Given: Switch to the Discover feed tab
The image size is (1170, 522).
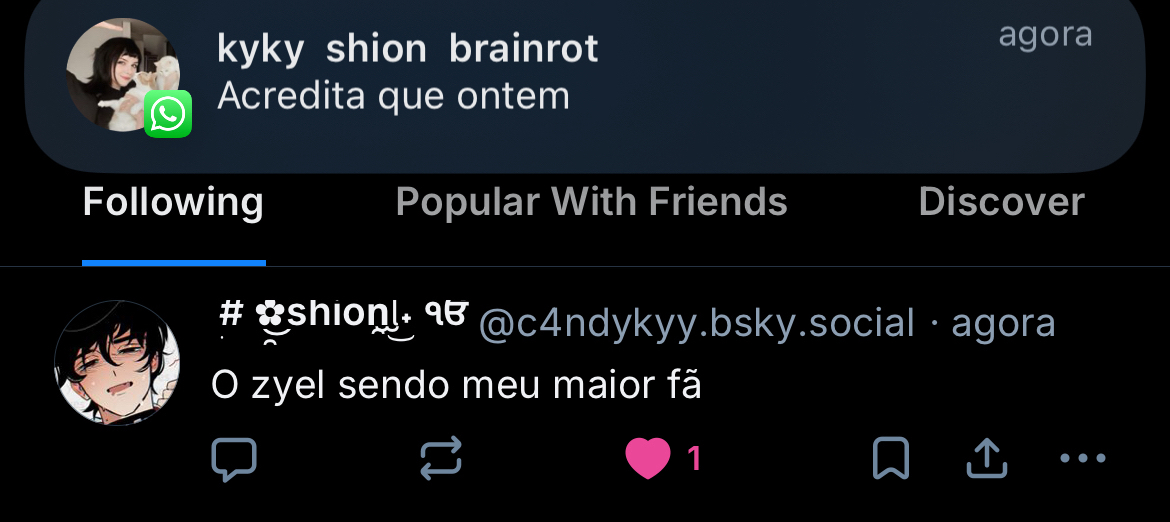Looking at the screenshot, I should click(1001, 203).
